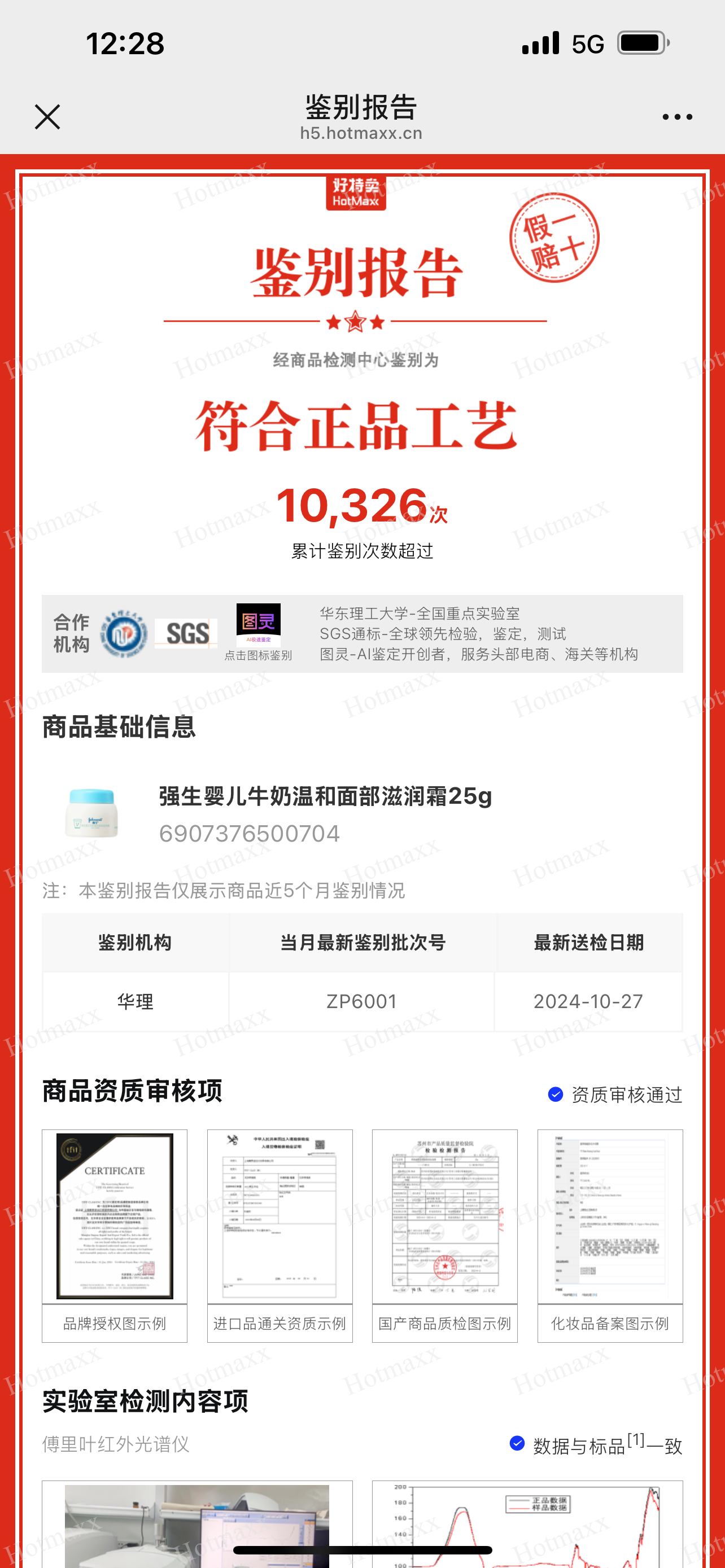The image size is (725, 1568).
Task: Open the three-dot overflow menu
Action: (x=677, y=116)
